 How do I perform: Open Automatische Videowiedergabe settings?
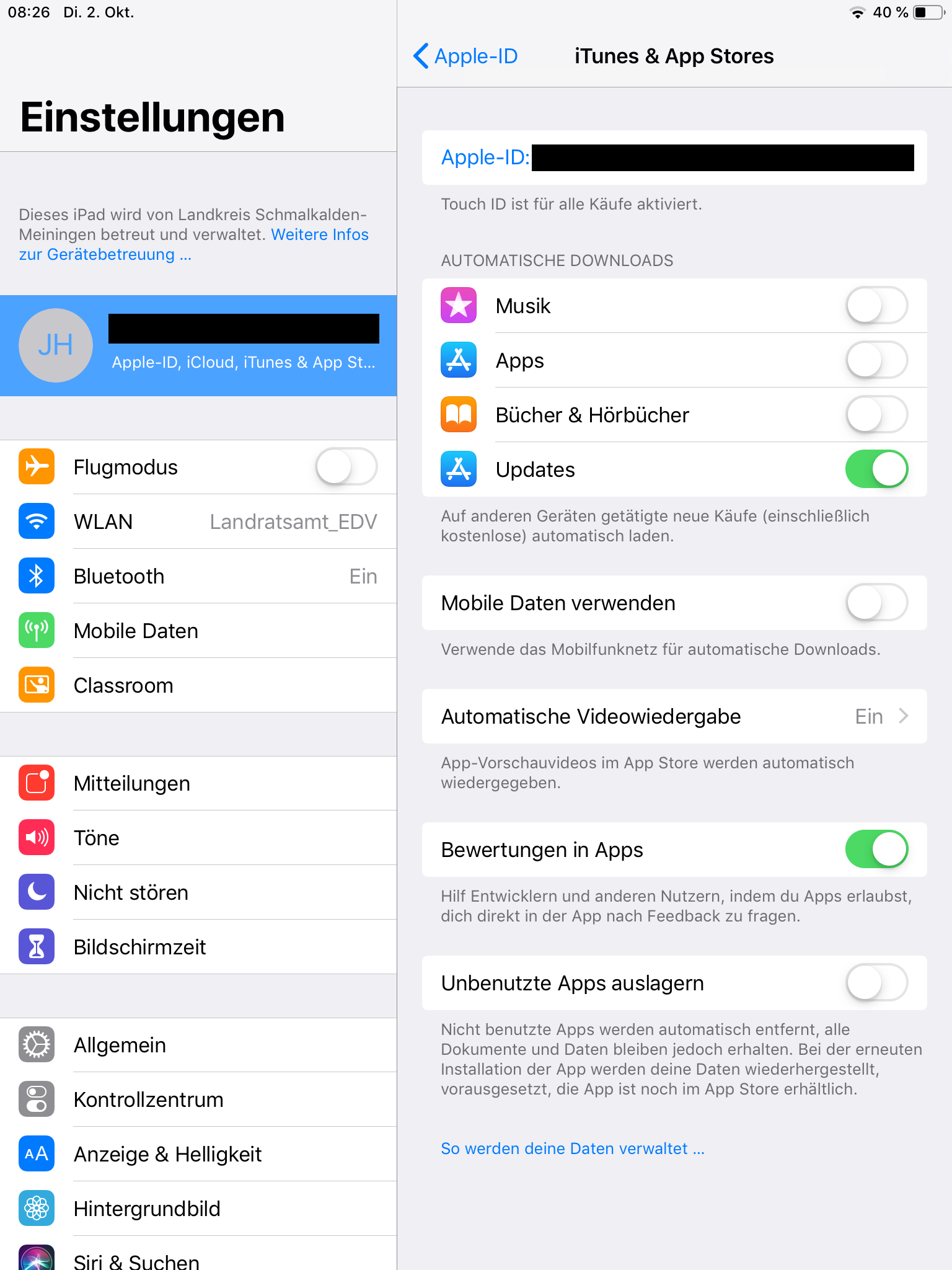click(674, 716)
